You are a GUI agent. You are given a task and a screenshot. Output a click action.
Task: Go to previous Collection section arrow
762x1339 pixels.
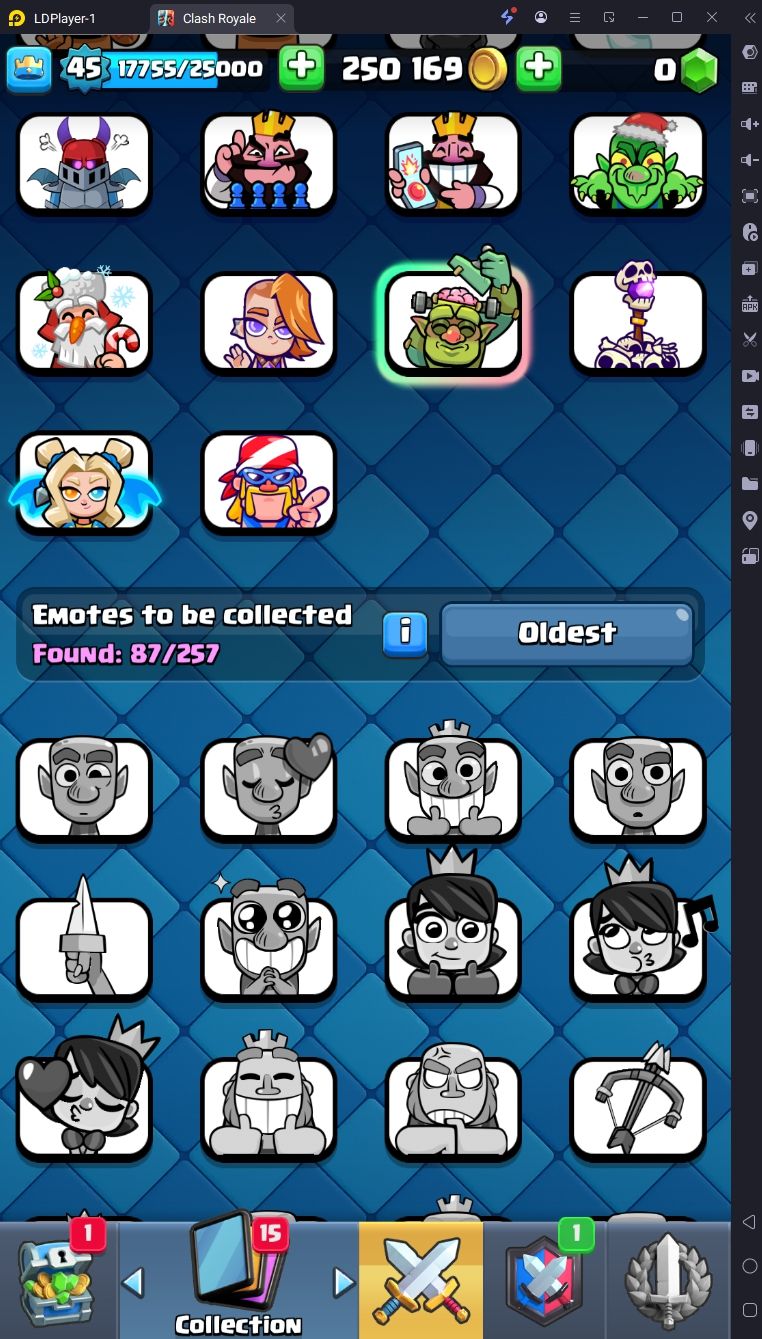pos(133,1281)
